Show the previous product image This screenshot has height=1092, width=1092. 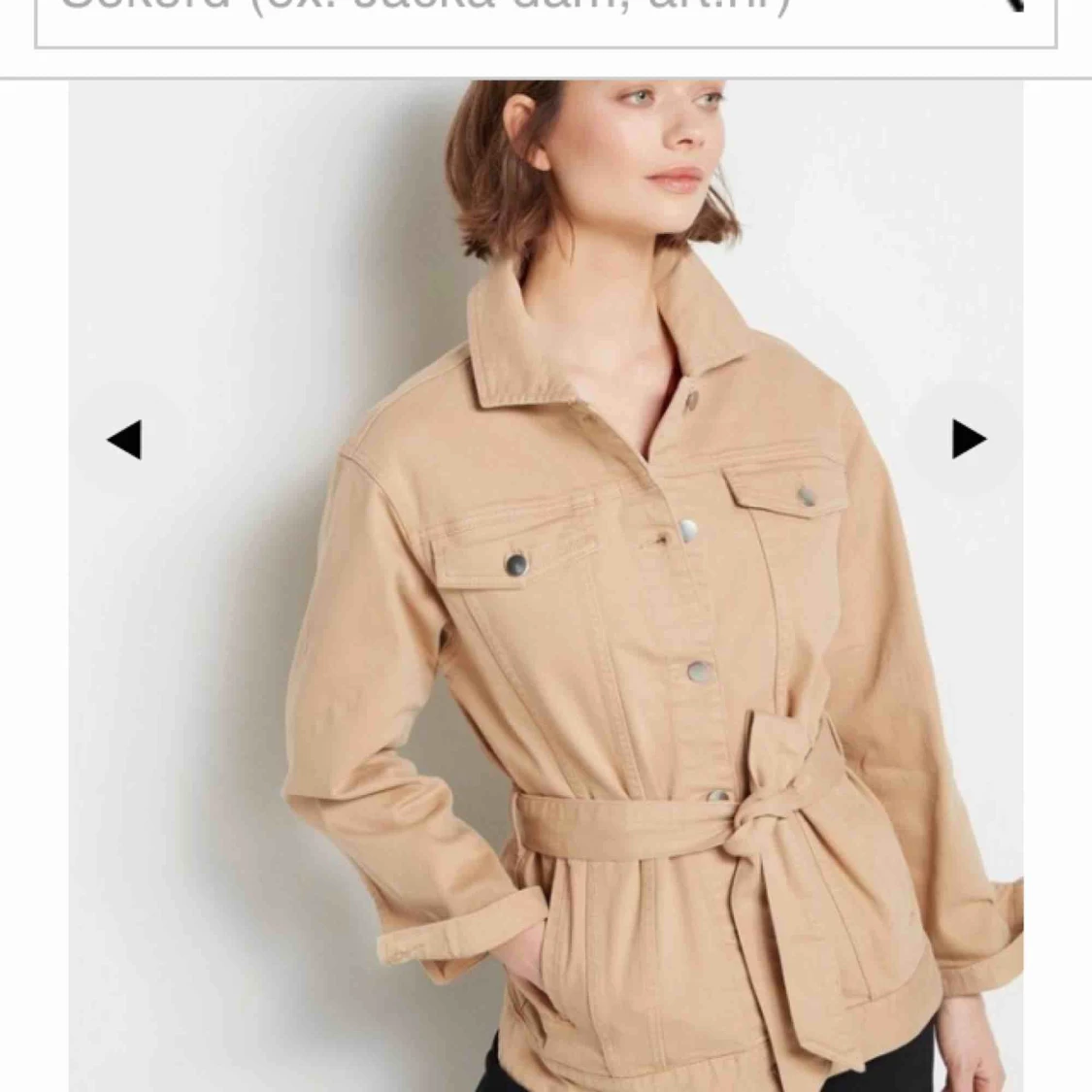point(124,440)
